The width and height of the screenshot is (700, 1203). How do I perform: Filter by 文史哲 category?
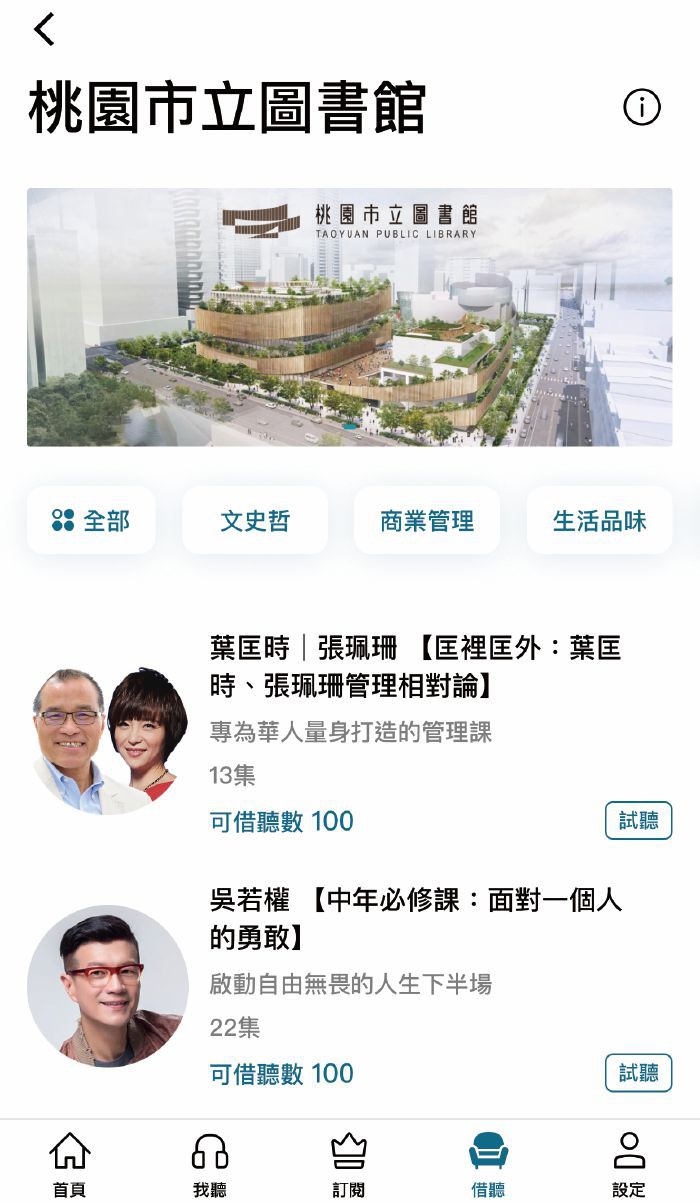255,521
